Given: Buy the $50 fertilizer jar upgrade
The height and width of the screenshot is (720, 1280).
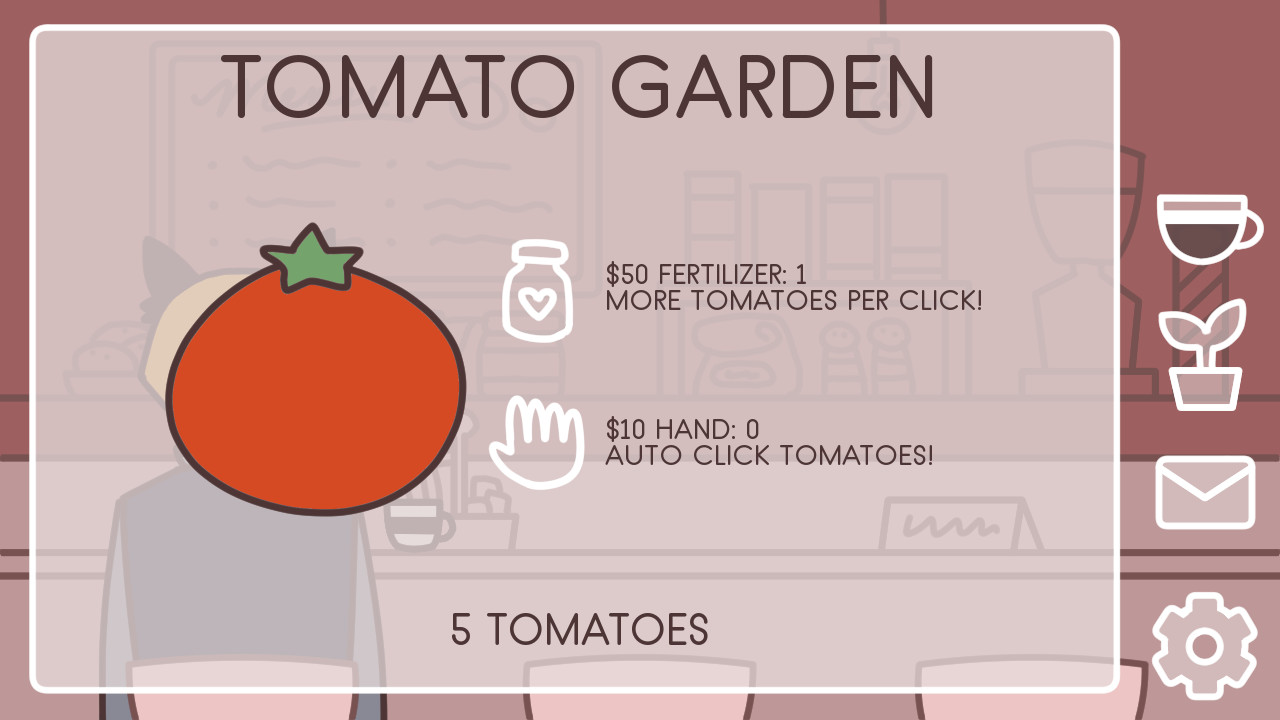Looking at the screenshot, I should tap(539, 291).
